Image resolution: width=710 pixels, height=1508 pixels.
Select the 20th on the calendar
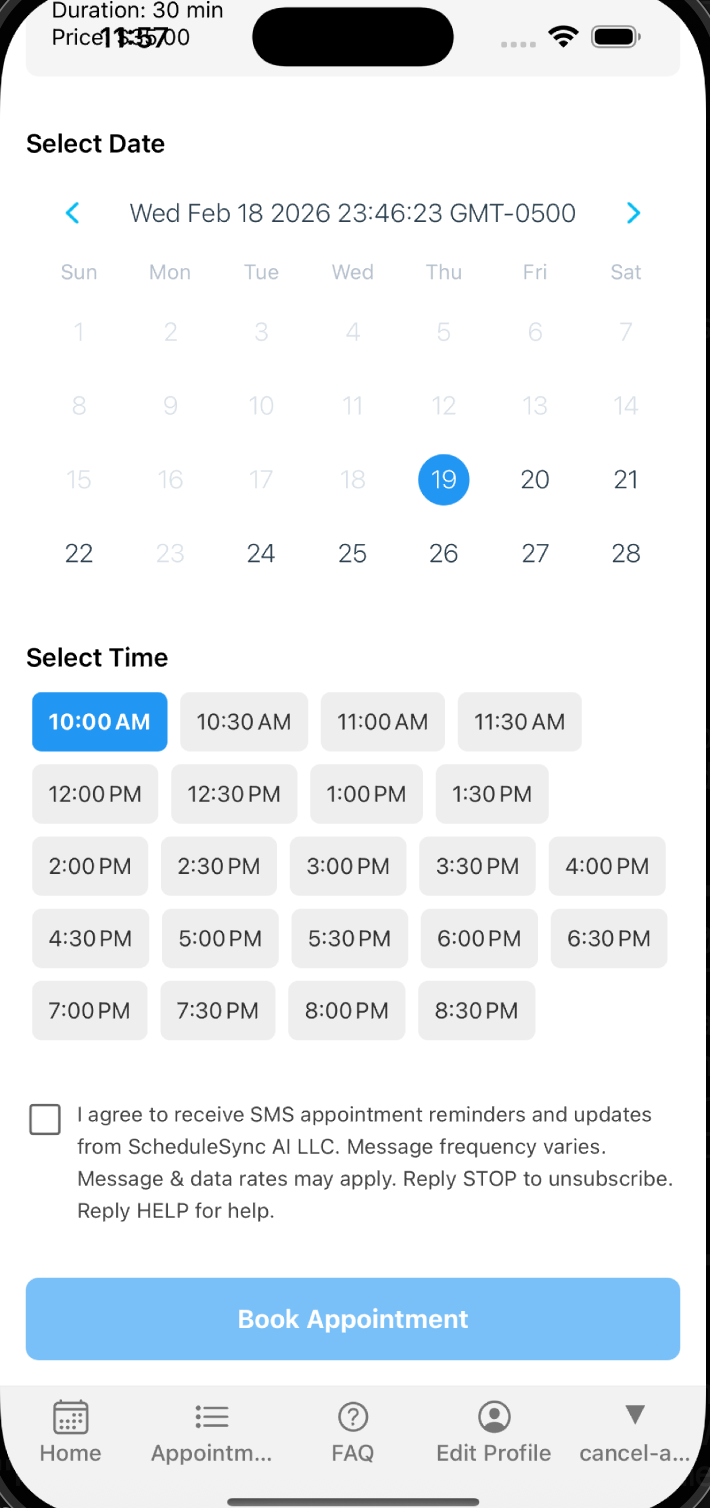(x=535, y=480)
